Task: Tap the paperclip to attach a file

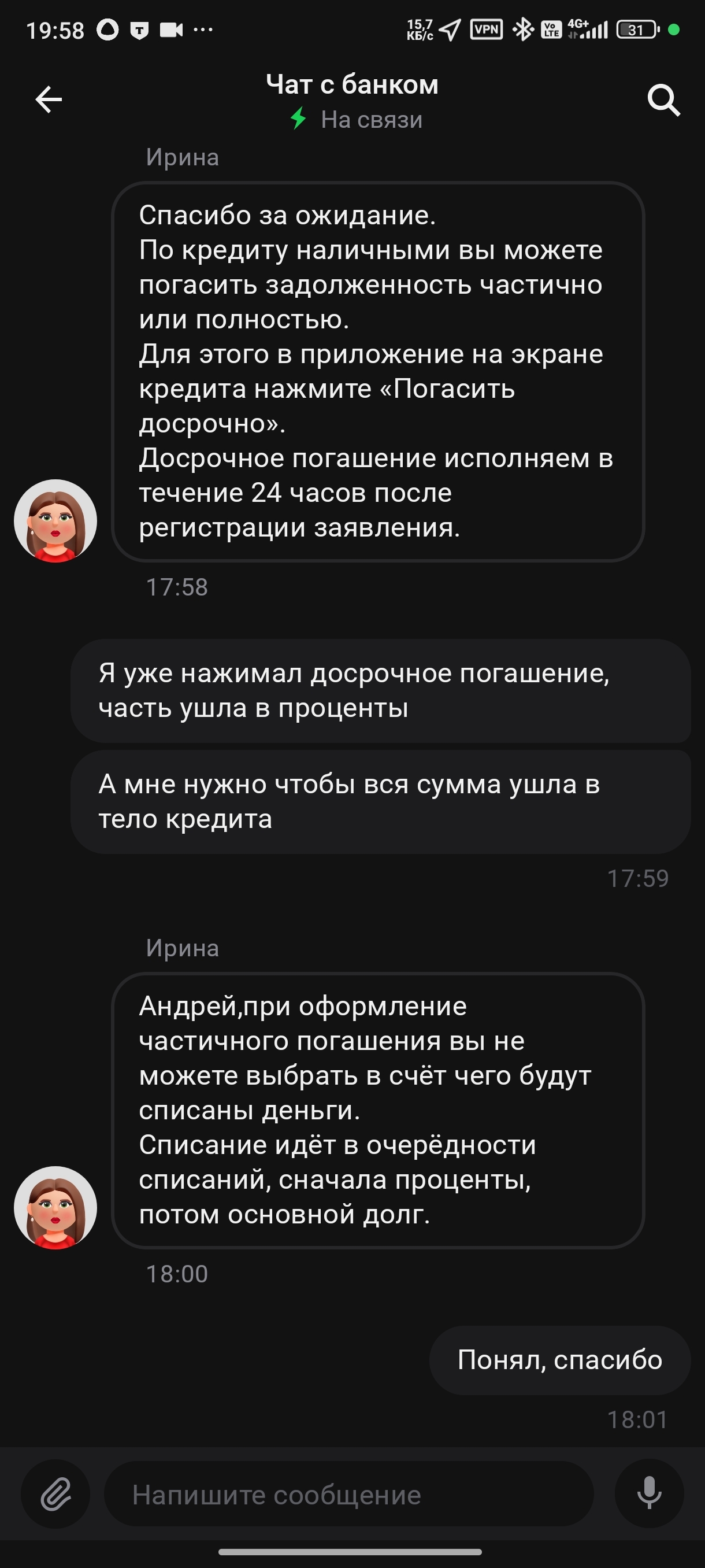Action: [55, 1494]
